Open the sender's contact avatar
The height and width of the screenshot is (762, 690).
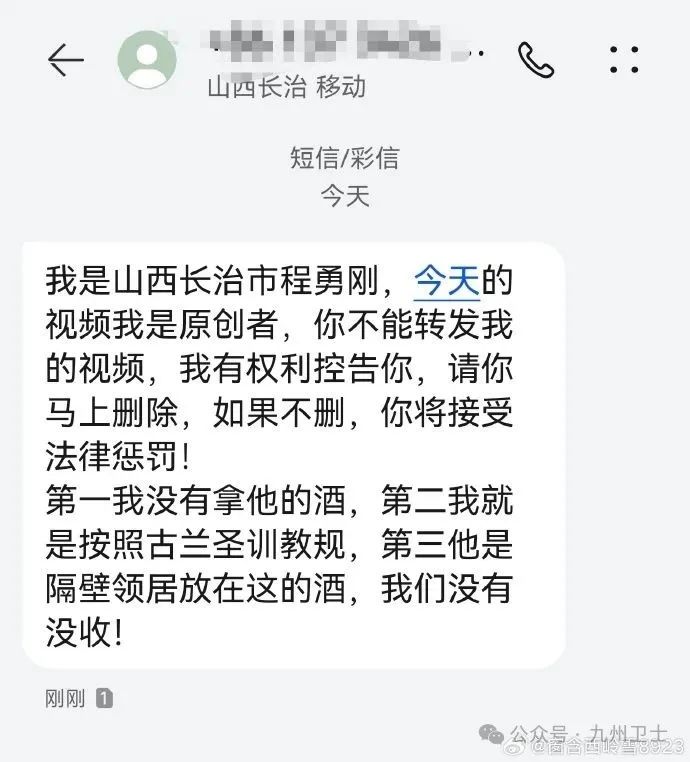click(147, 60)
